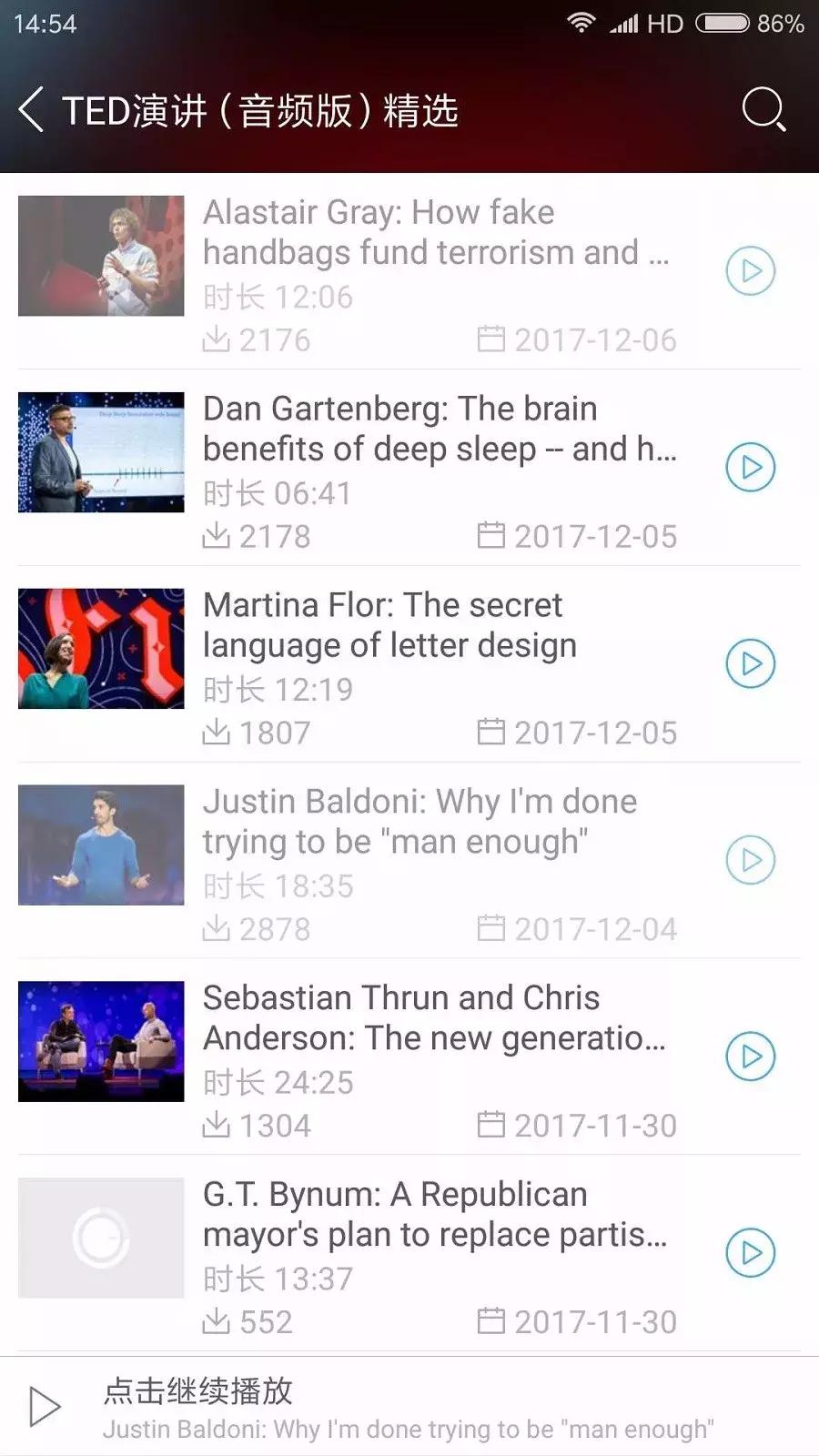Play G.T. Bynum's Republican mayor talk
The width and height of the screenshot is (819, 1456).
pos(750,1254)
